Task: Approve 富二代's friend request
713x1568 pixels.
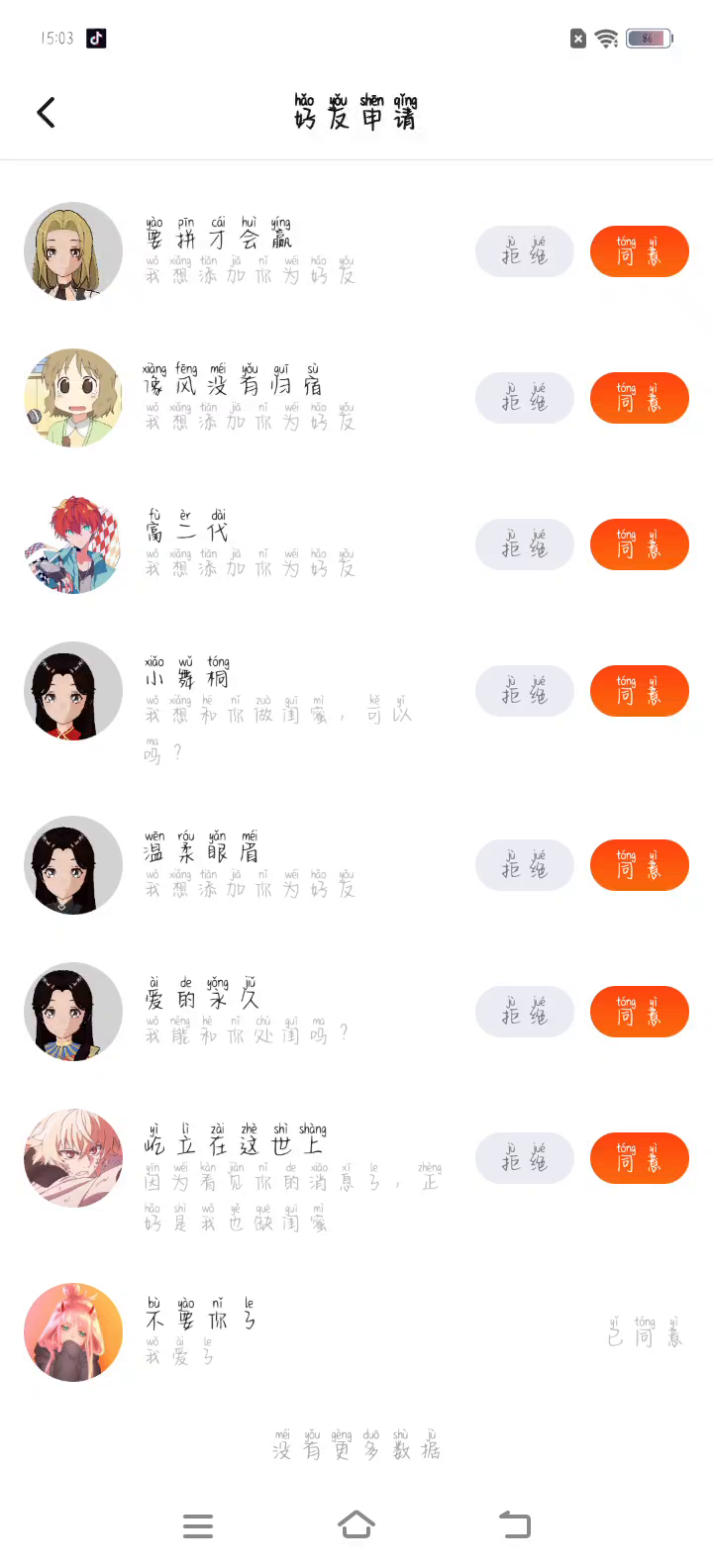Action: point(639,544)
